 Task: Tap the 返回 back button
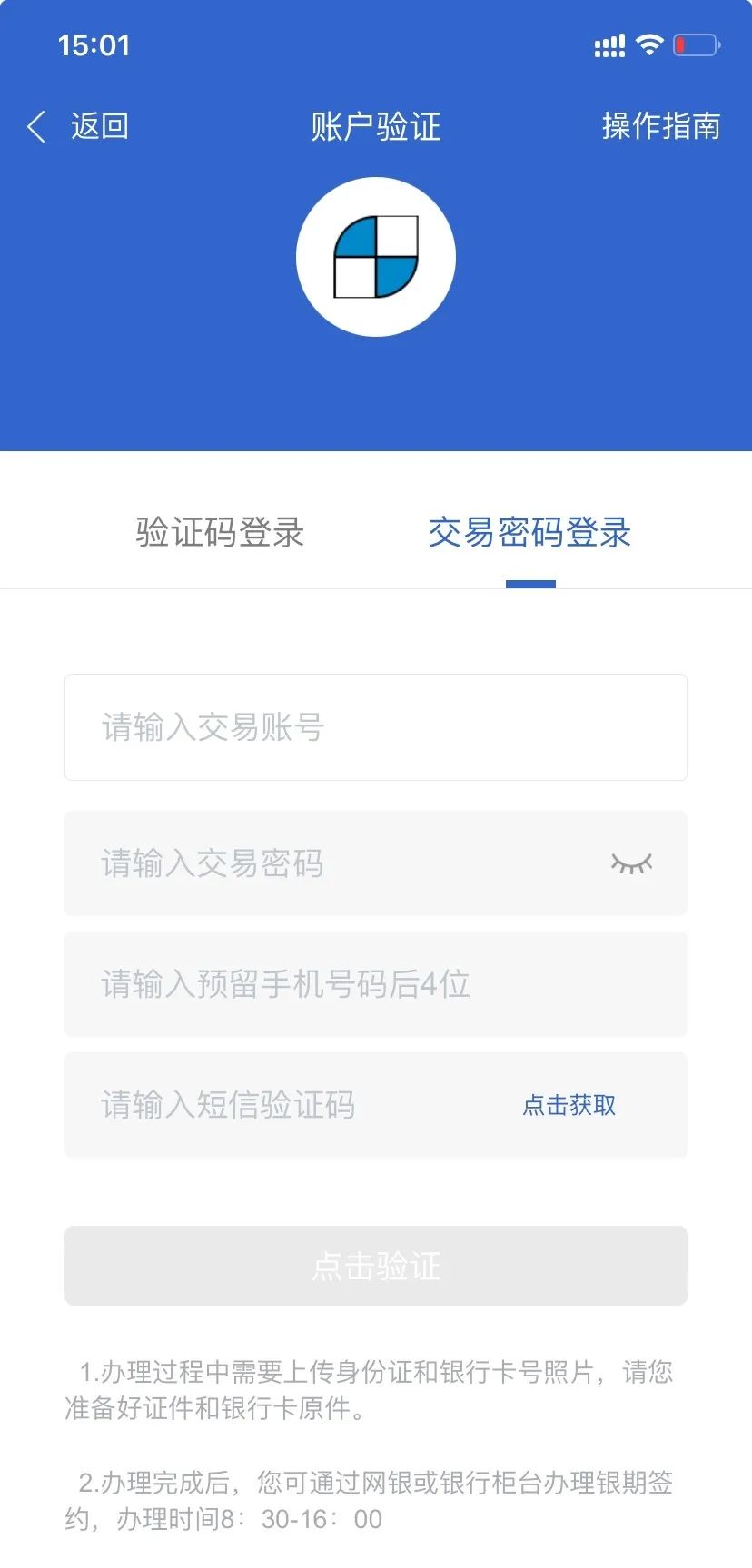pos(78,126)
